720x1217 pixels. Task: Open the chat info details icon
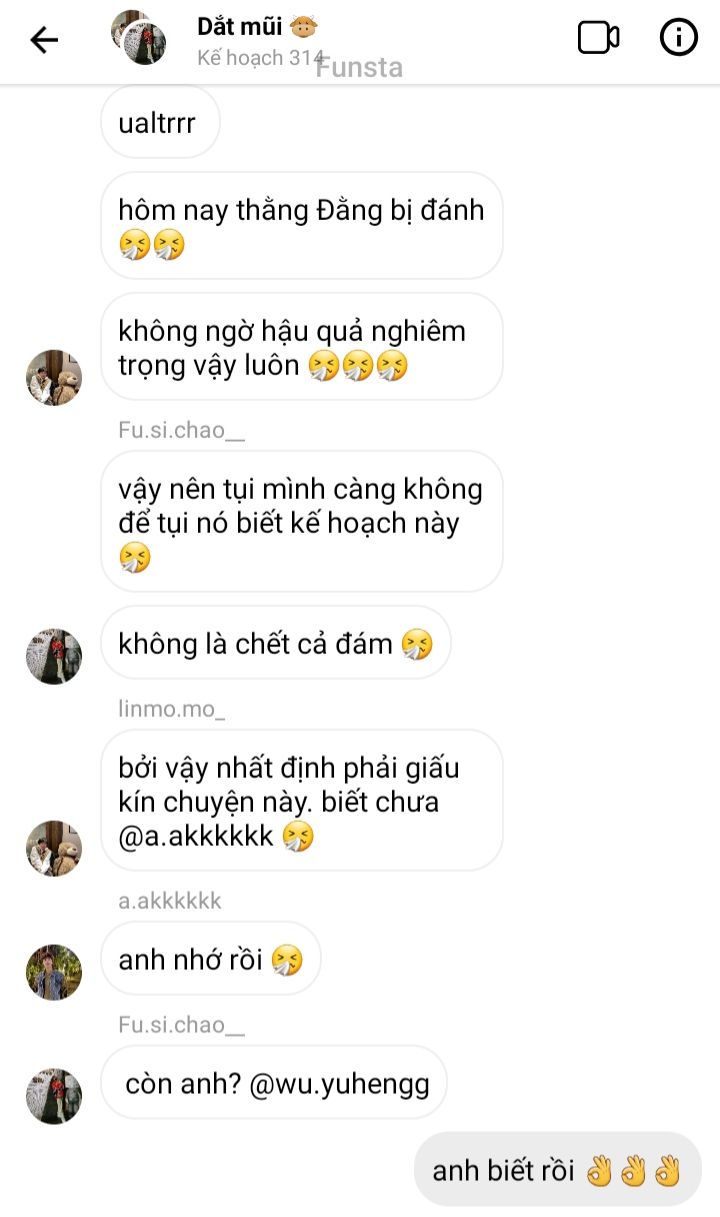tap(678, 38)
